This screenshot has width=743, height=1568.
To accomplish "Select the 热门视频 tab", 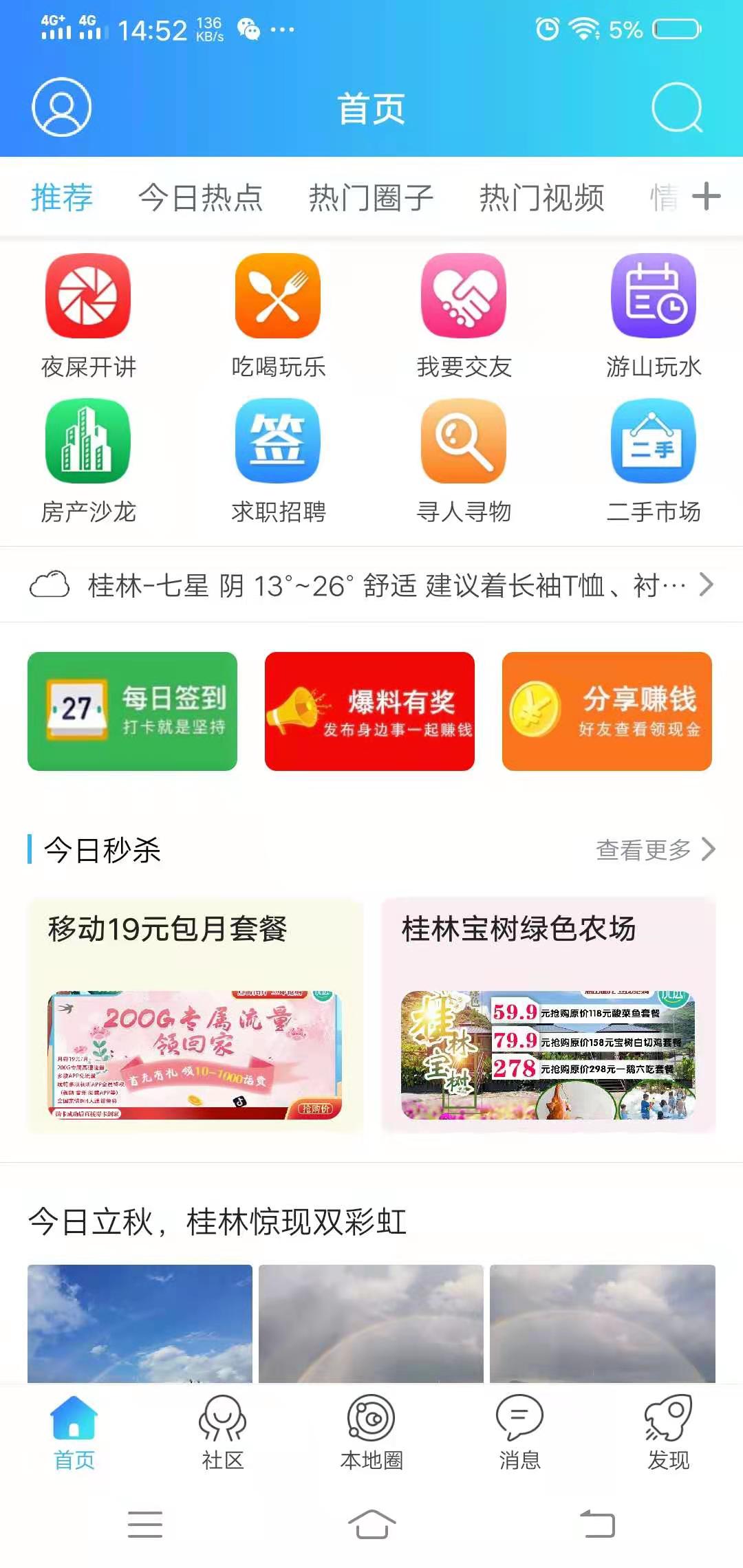I will [x=543, y=197].
